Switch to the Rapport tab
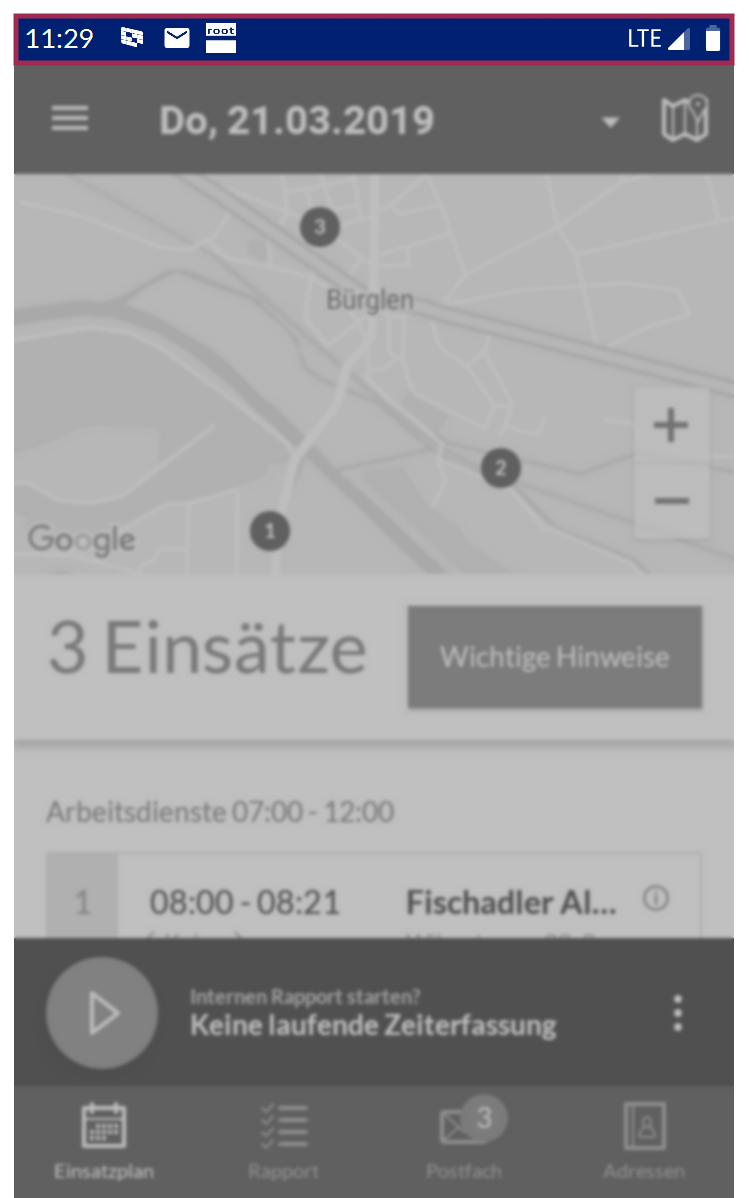 coord(283,1141)
